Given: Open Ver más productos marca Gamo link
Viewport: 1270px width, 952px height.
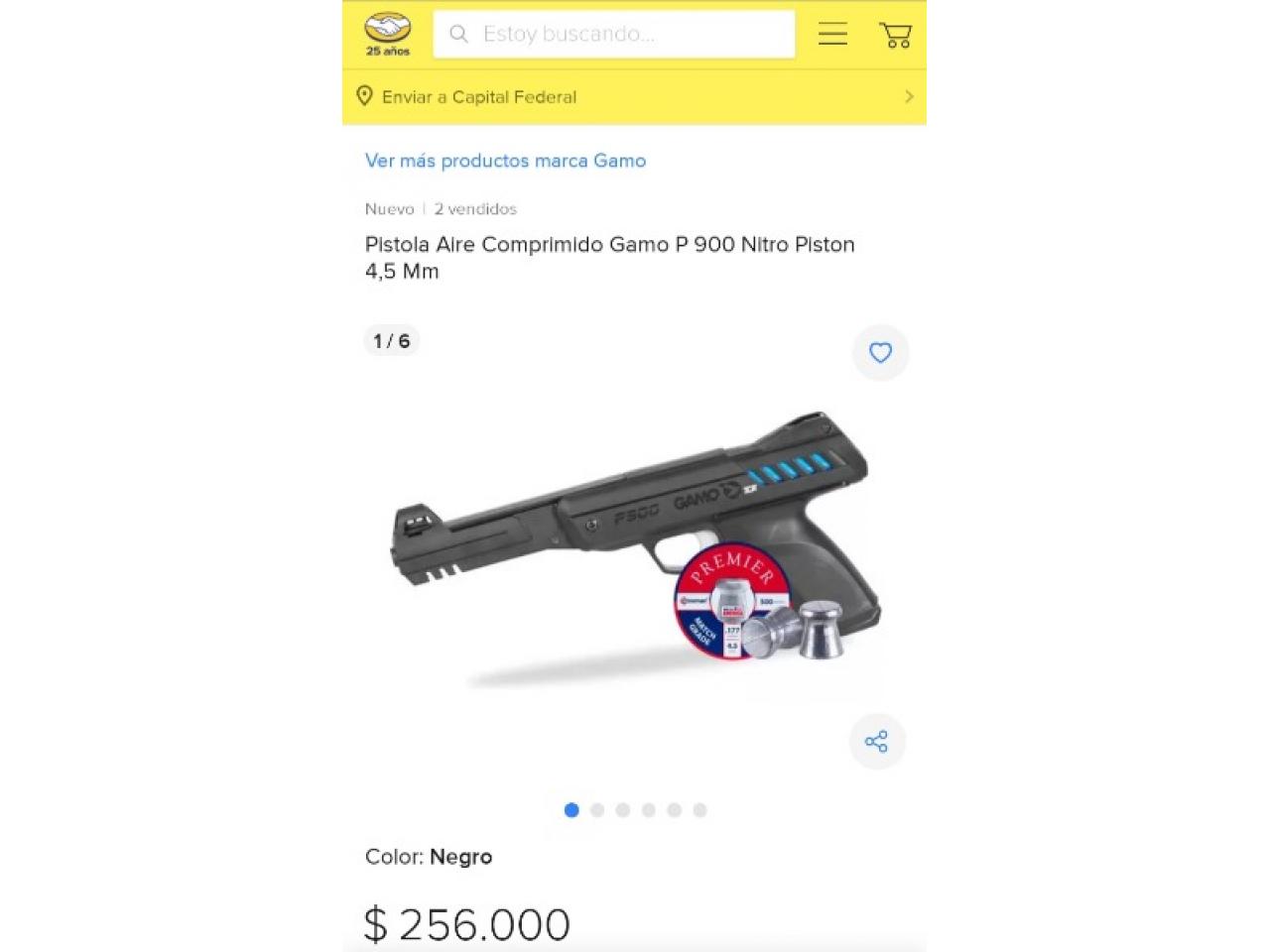Looking at the screenshot, I should [505, 161].
